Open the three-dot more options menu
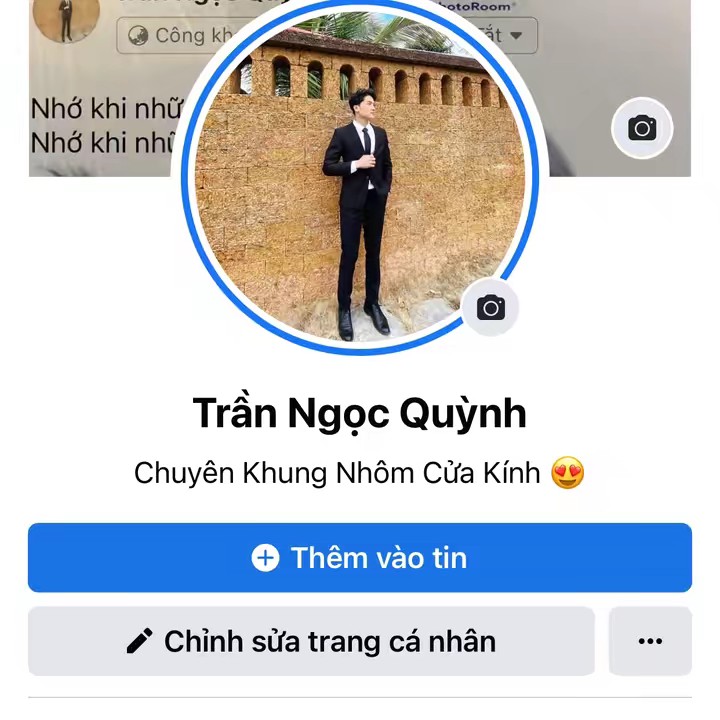 650,641
